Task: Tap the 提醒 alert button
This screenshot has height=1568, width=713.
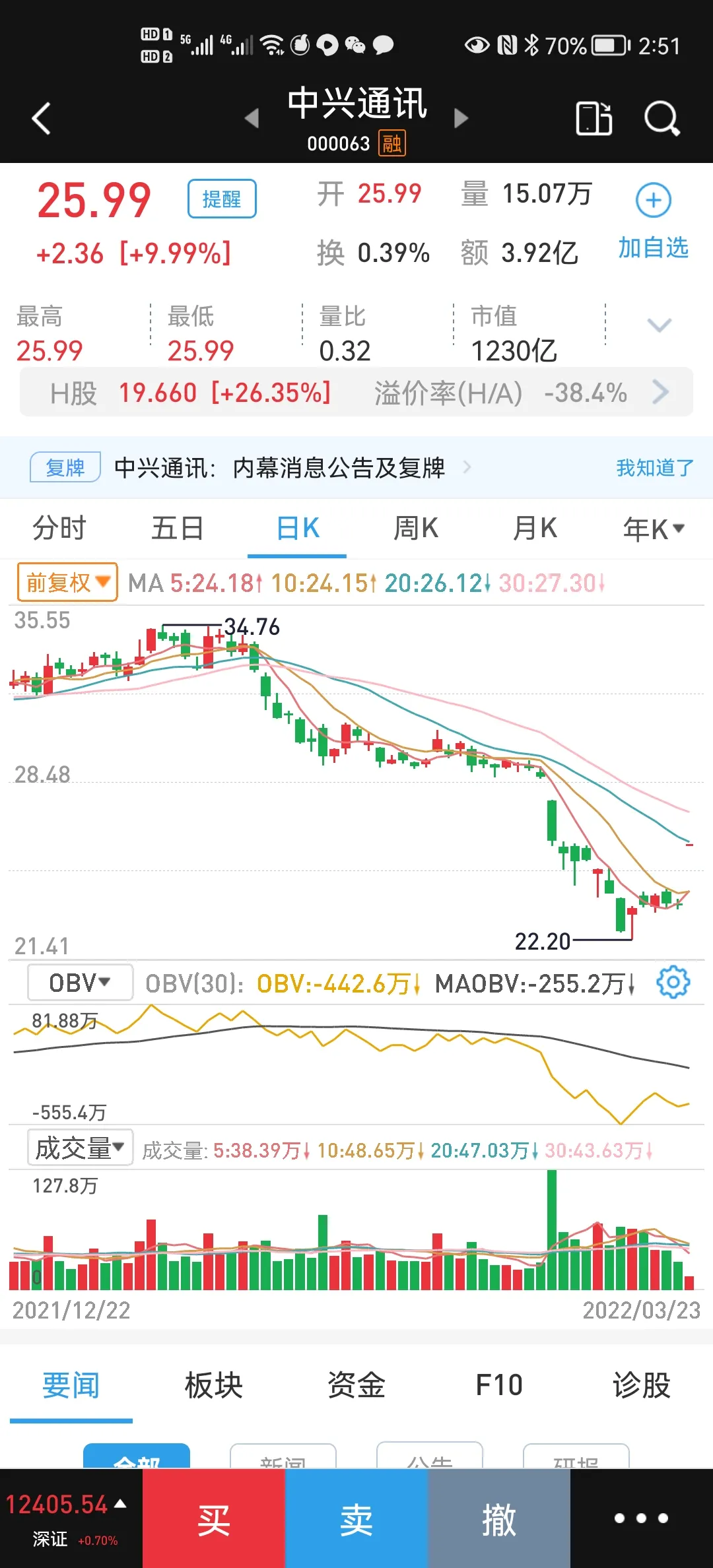Action: 222,199
